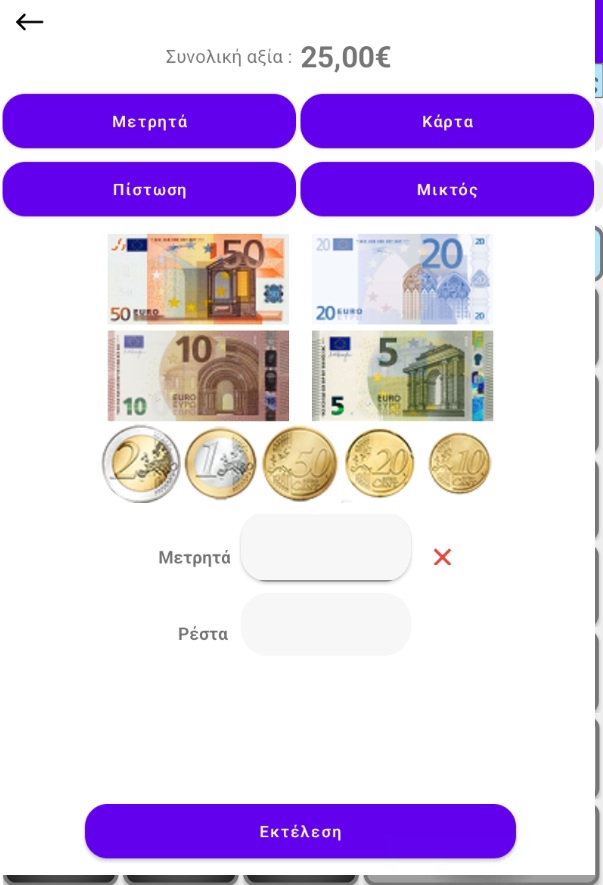
Task: Add a 2 euro coin
Action: click(141, 464)
